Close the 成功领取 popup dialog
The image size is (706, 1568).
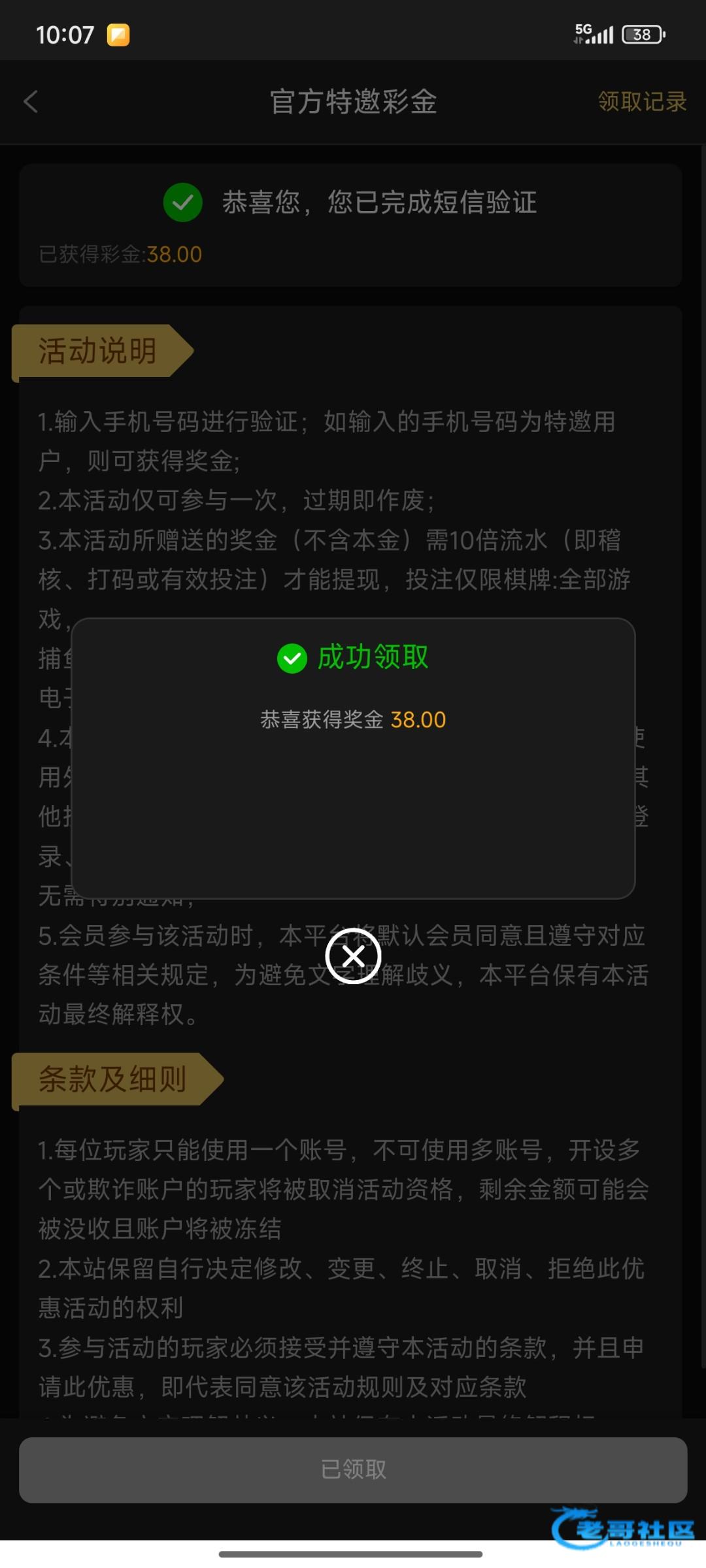tap(353, 956)
